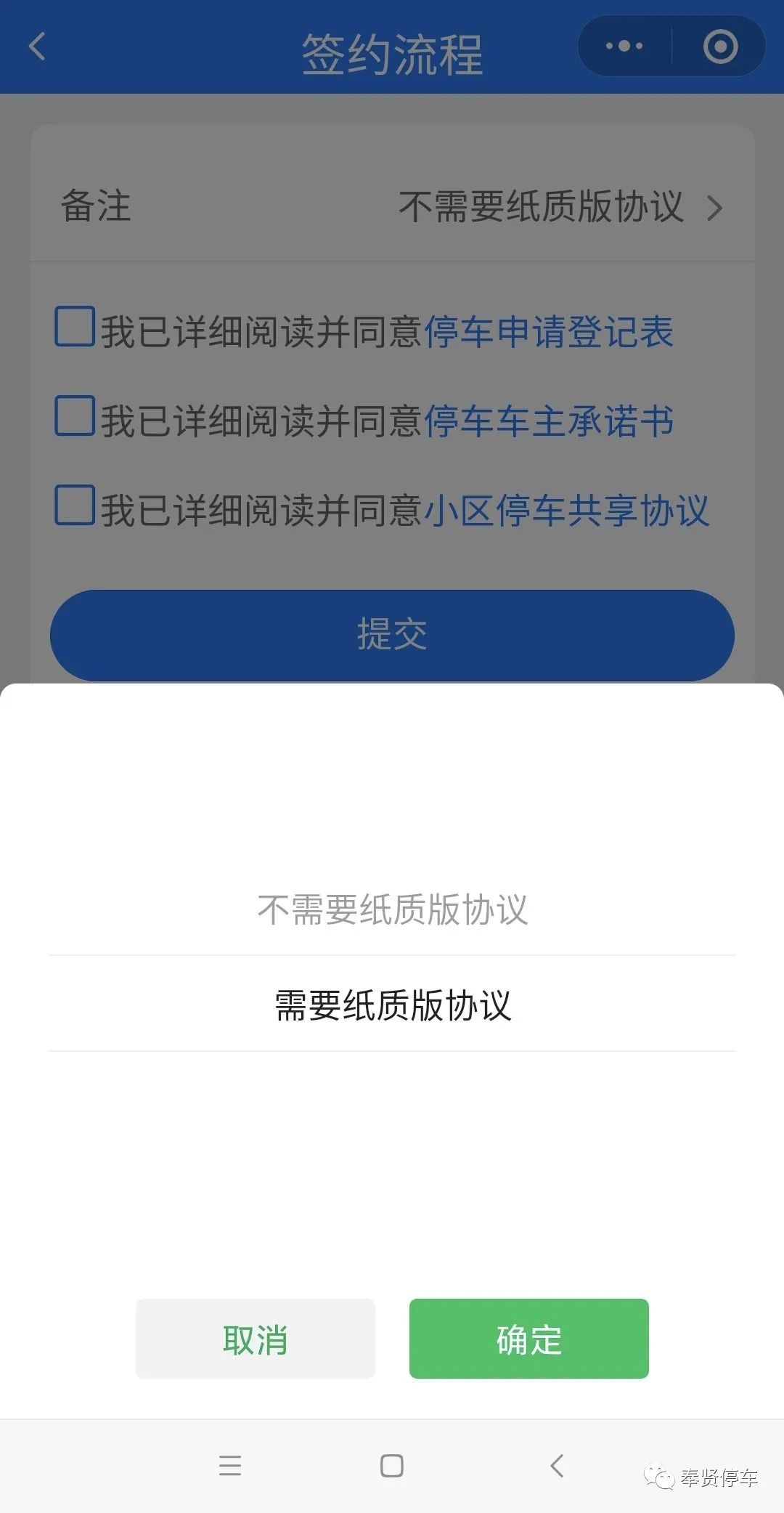
Task: Select the 需要纸质版协议 option
Action: tap(392, 1005)
